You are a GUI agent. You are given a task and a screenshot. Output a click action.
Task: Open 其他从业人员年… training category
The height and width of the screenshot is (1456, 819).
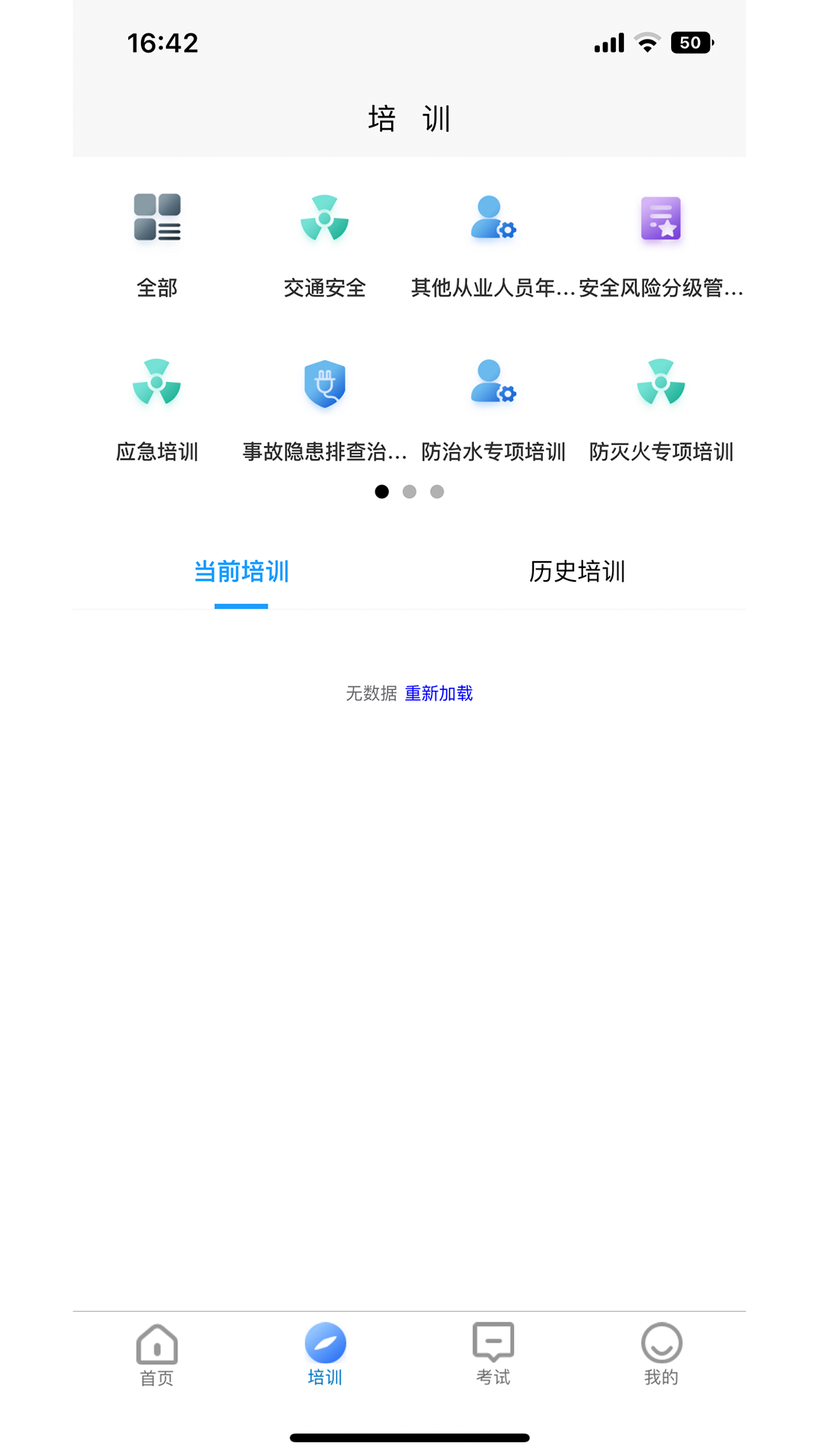pyautogui.click(x=493, y=245)
